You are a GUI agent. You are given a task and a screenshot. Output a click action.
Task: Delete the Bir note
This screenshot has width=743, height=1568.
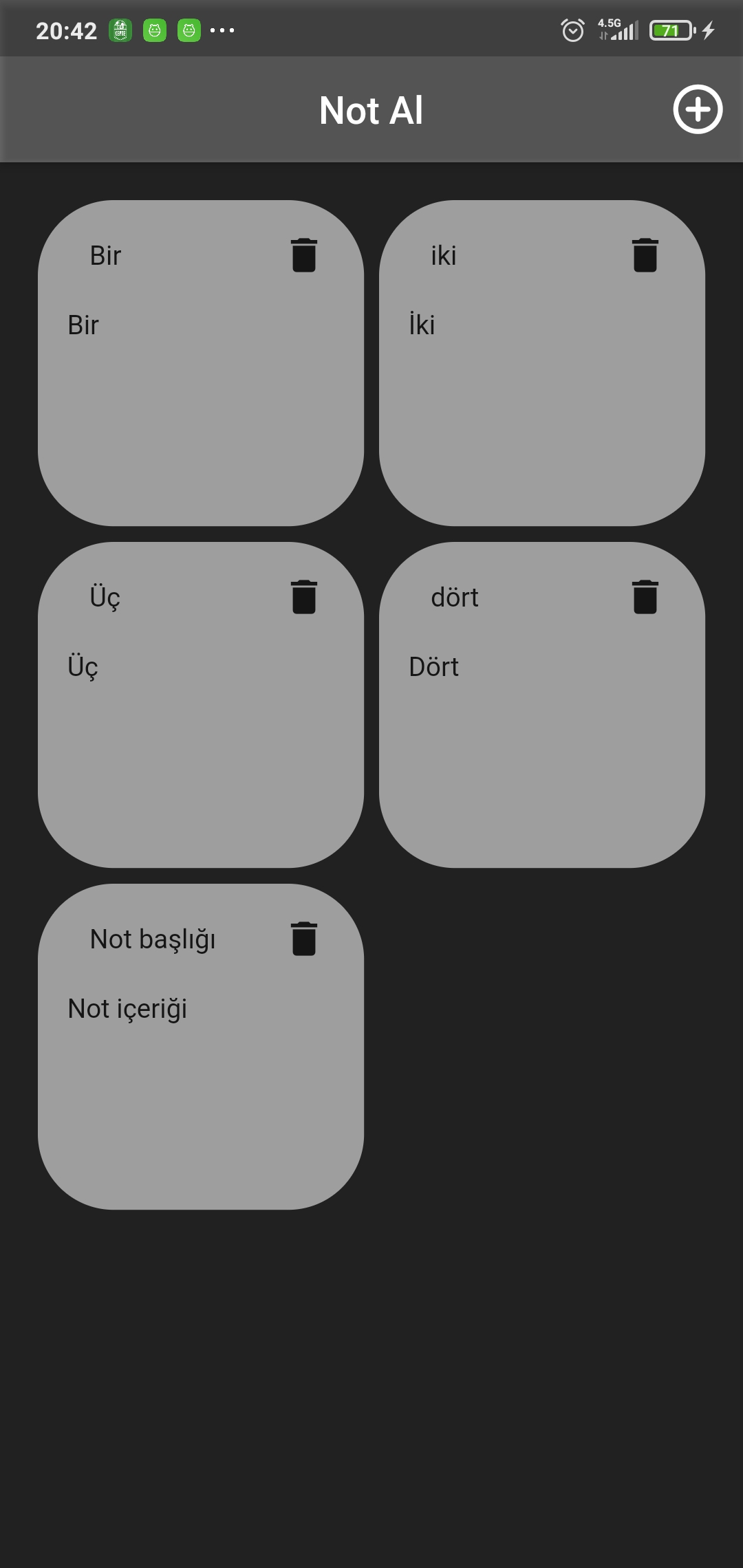303,255
